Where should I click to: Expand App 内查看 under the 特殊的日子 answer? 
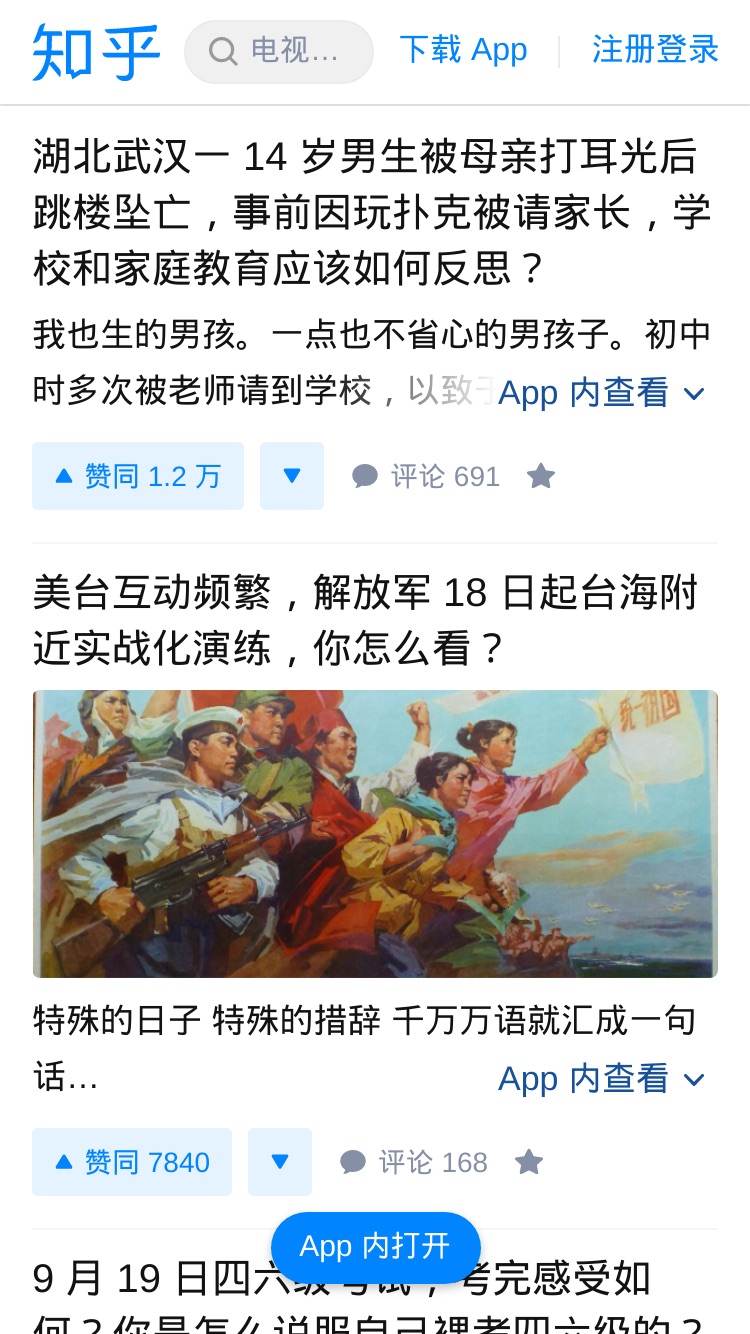602,1079
